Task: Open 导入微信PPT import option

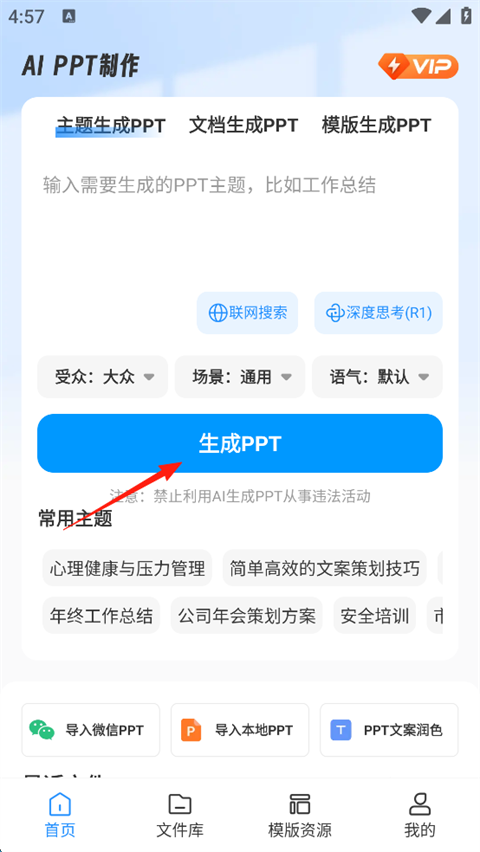Action: point(91,730)
